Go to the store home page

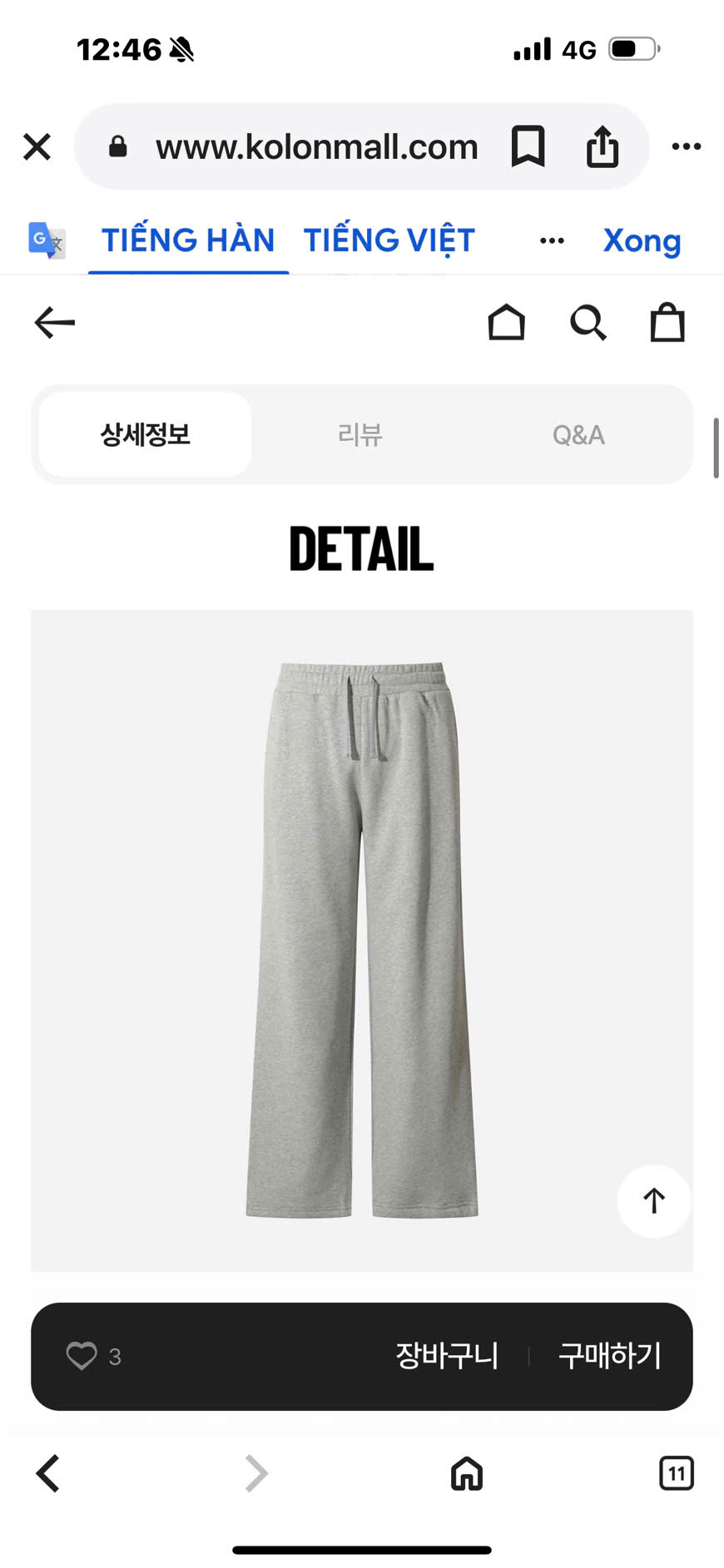[506, 323]
